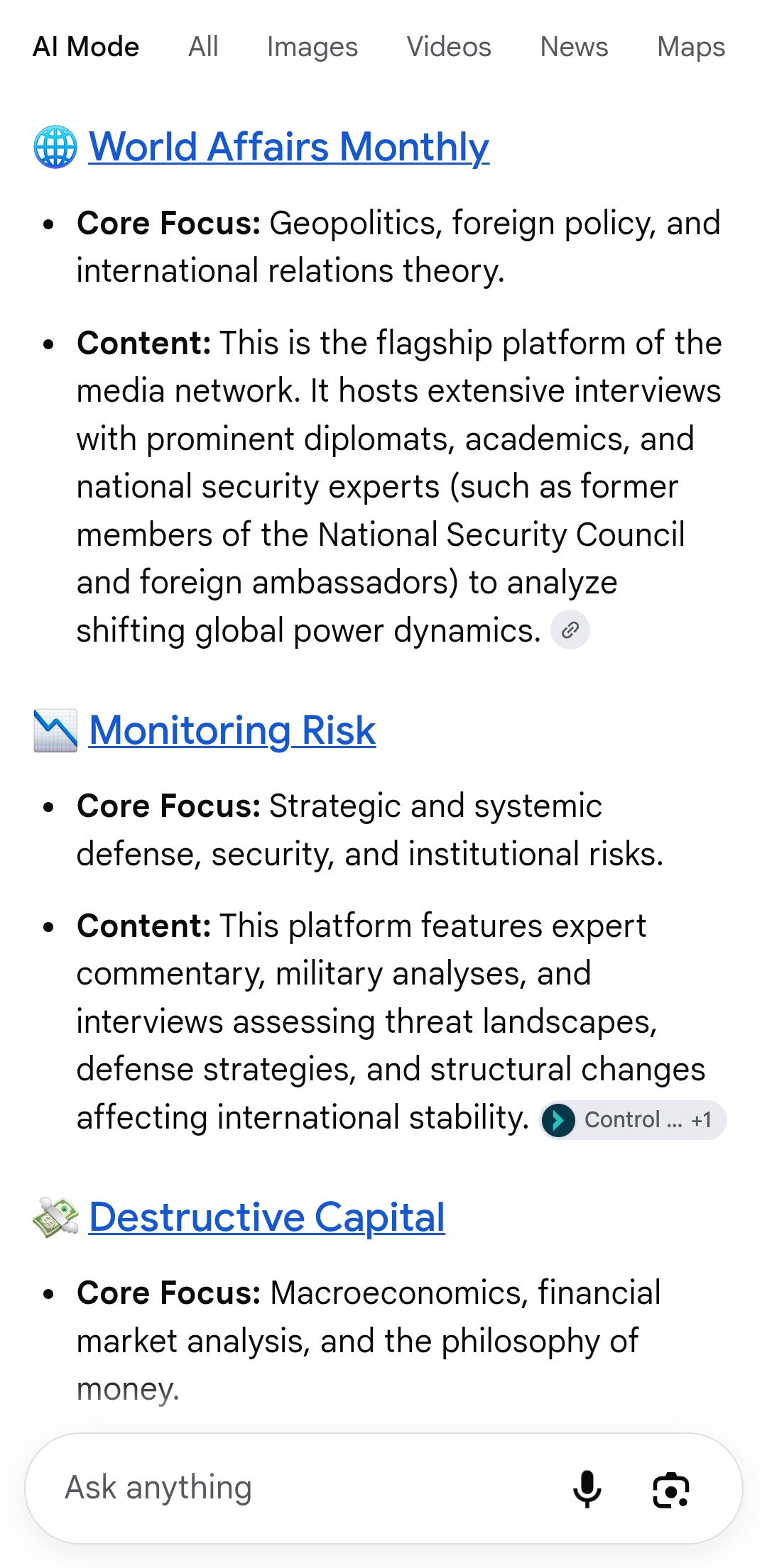Screen dimensions: 767x1568
Task: Follow the Destructive Capital link
Action: click(x=267, y=1217)
